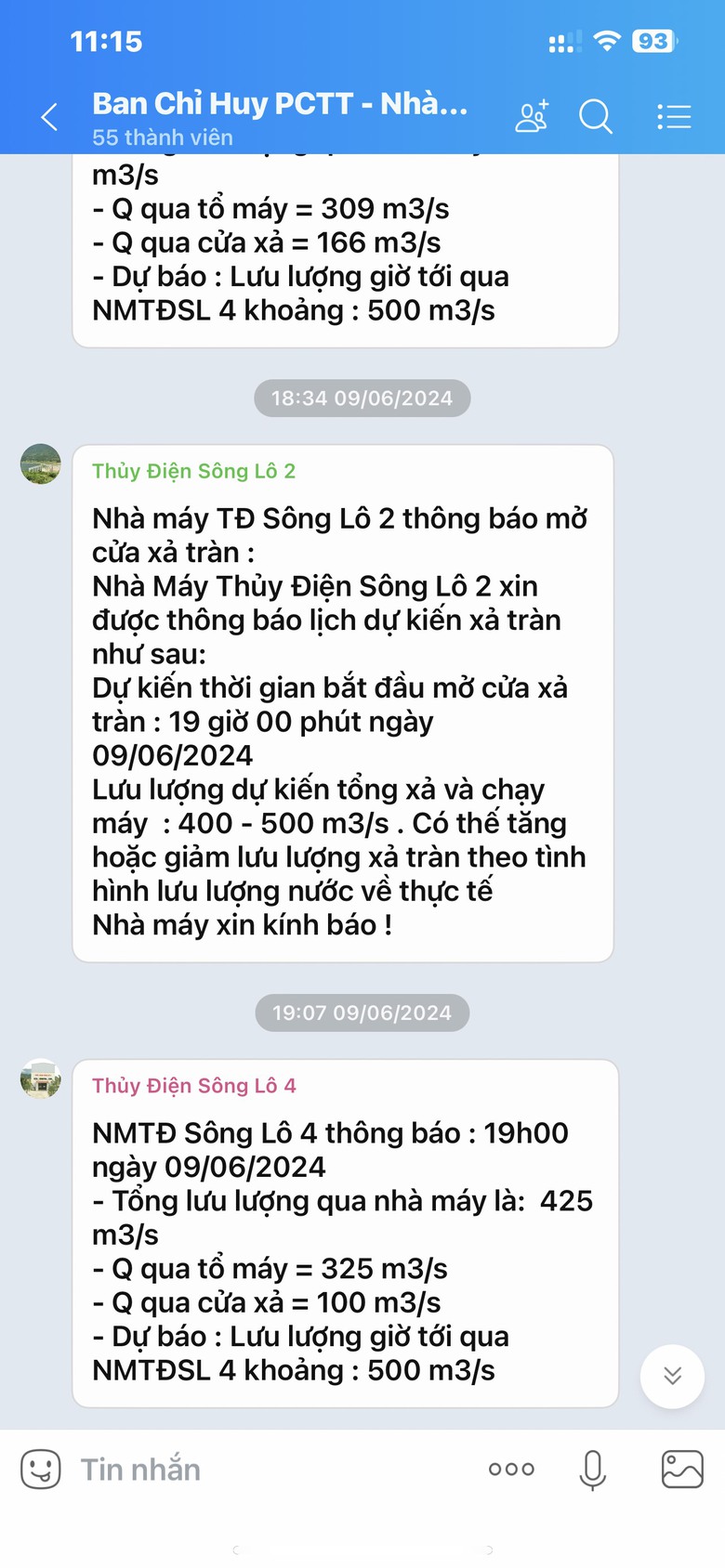
Task: Tap the three-dots more actions icon
Action: 511,1469
